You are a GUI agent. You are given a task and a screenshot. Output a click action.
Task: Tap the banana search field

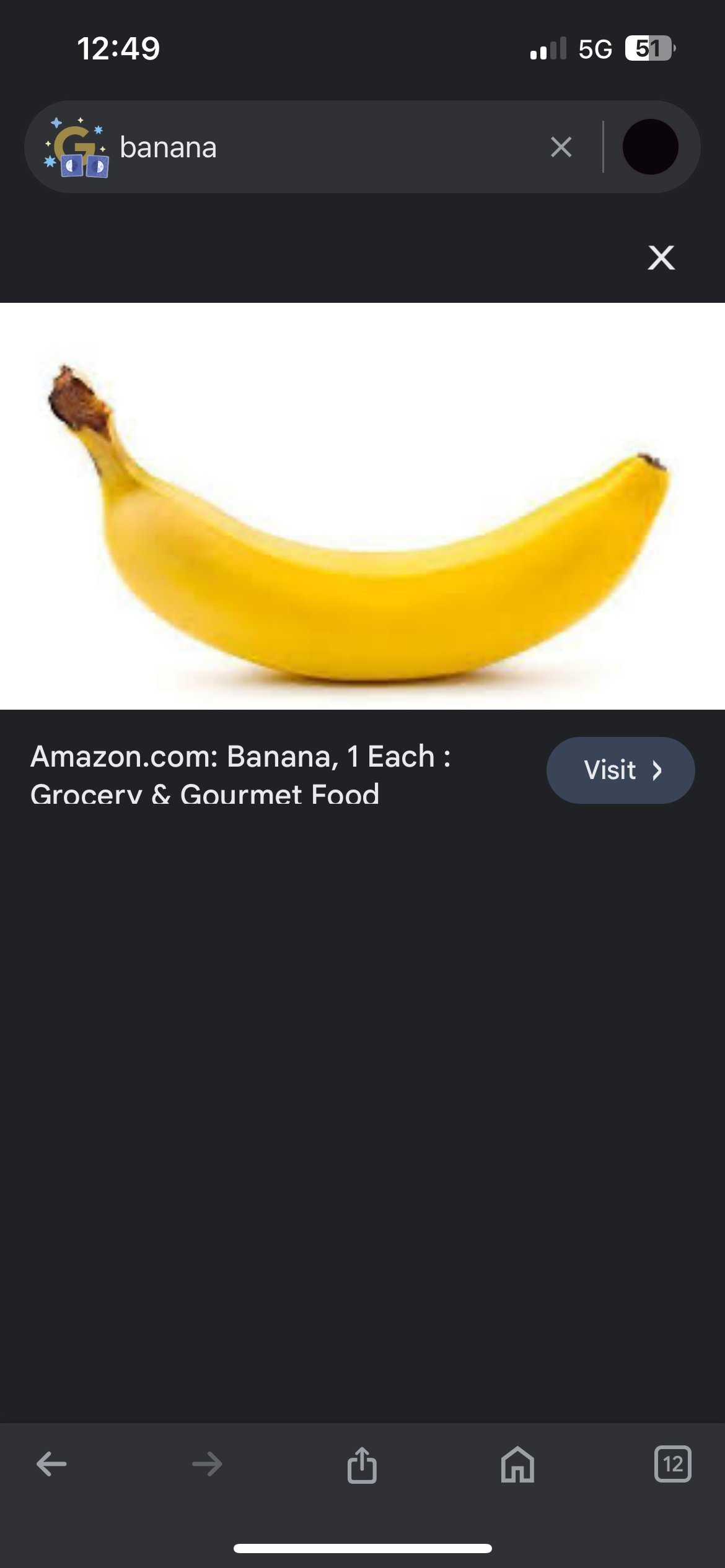322,147
